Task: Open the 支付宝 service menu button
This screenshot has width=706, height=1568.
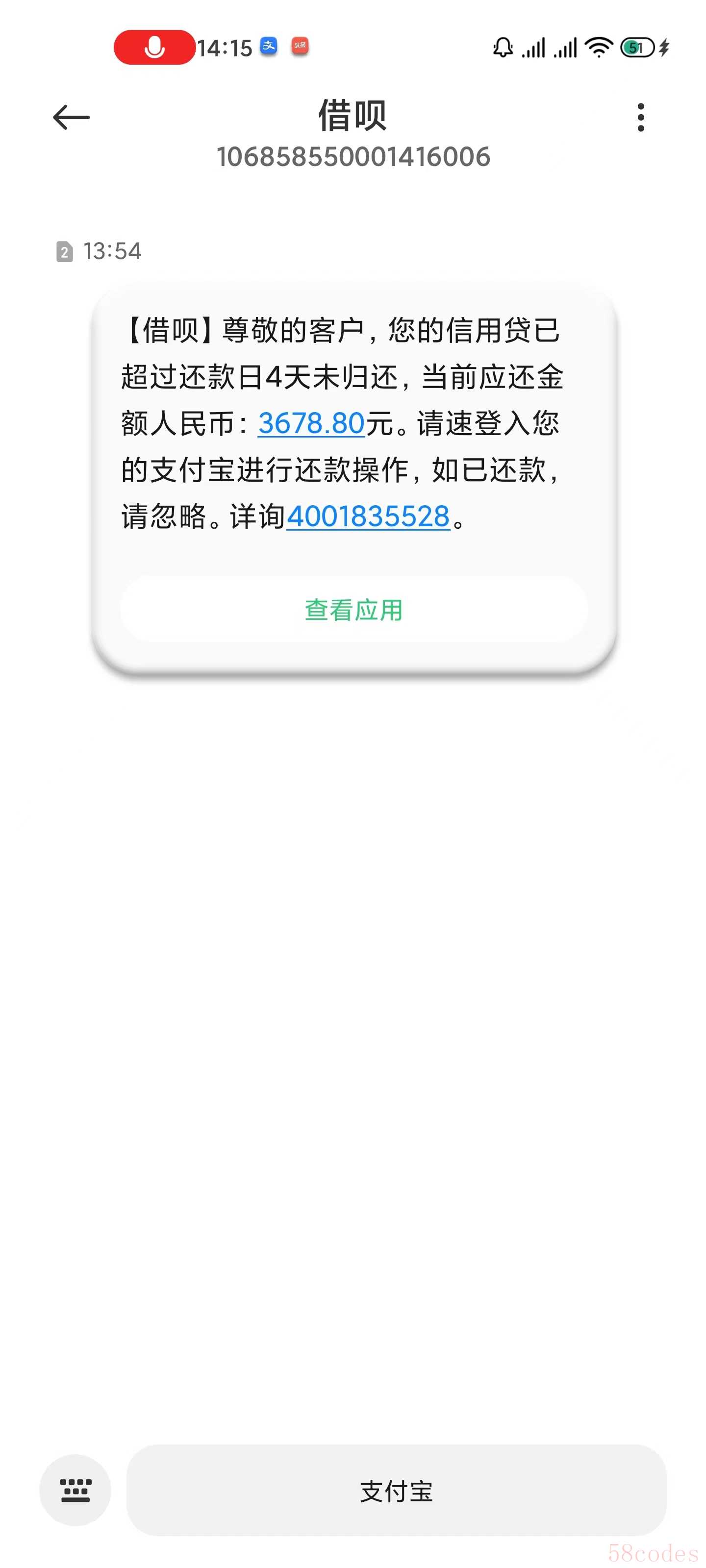Action: pyautogui.click(x=396, y=1491)
